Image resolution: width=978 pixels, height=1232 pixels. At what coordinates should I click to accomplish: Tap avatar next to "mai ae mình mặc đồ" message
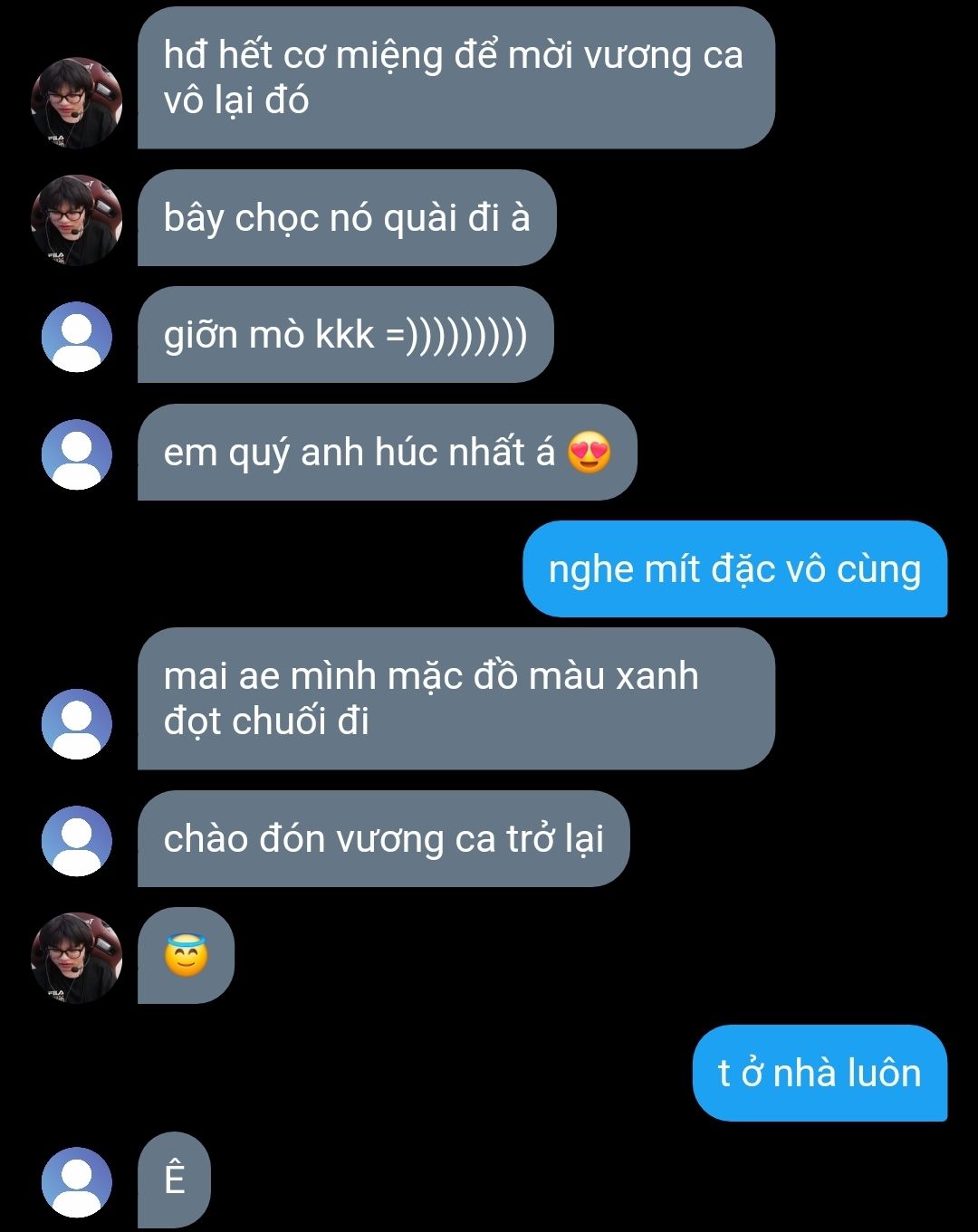click(77, 724)
